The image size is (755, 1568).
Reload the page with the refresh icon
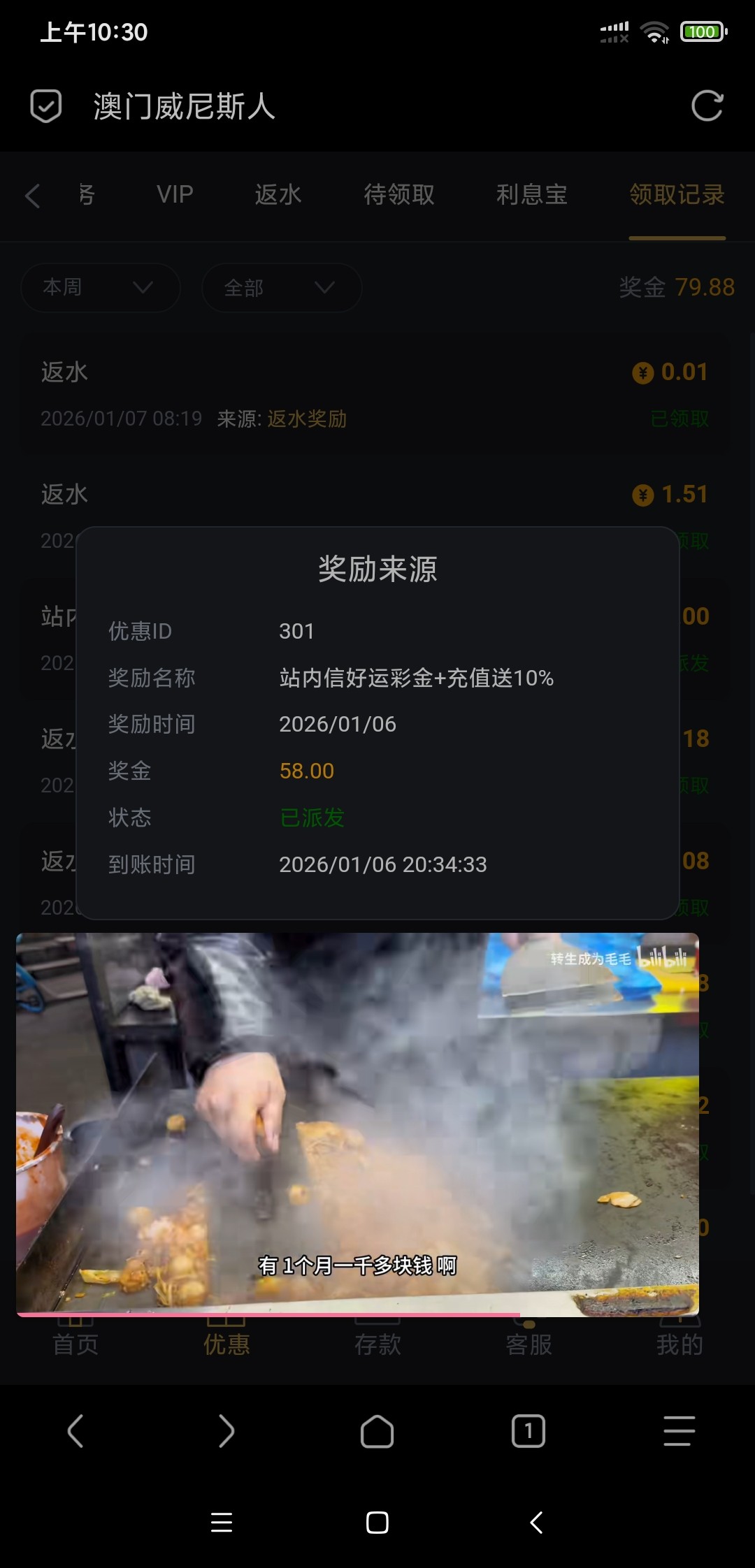click(707, 106)
